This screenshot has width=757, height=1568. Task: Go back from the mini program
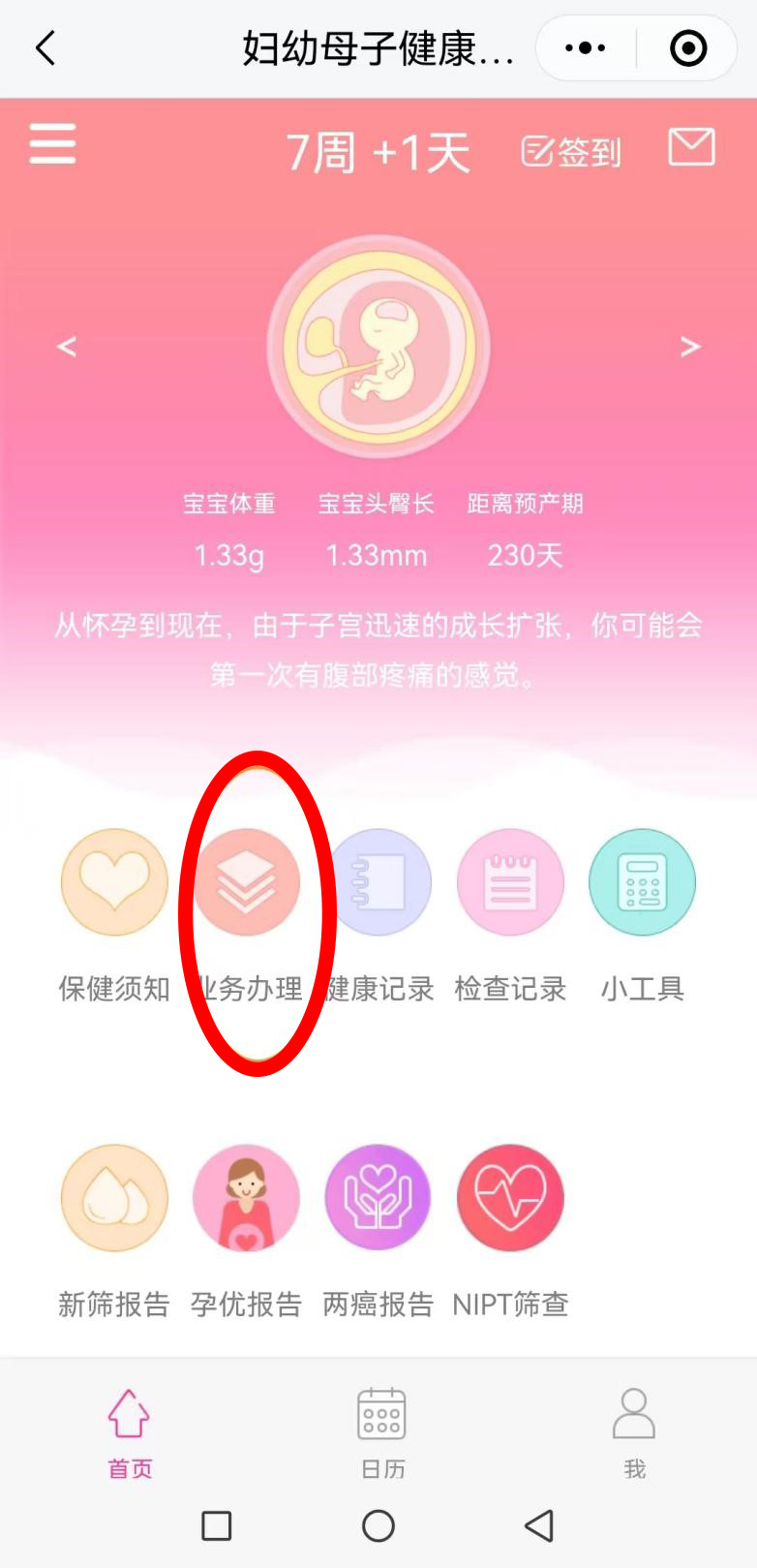click(x=45, y=47)
